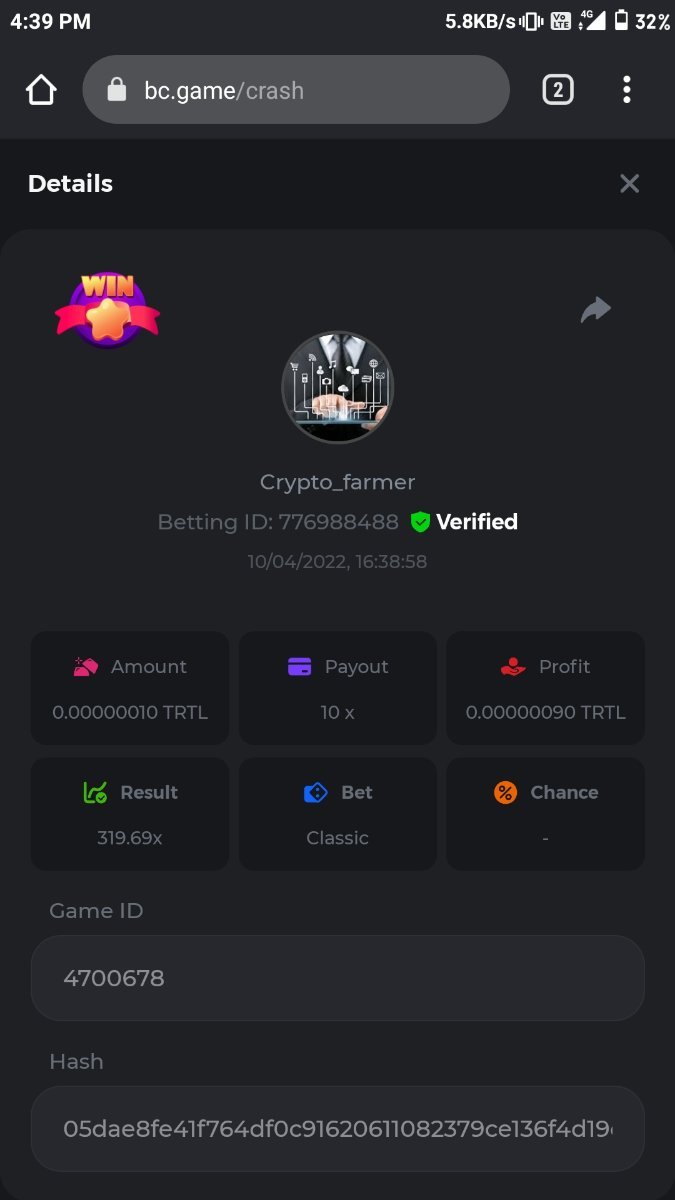
Task: Open the browser overflow menu
Action: (x=627, y=90)
